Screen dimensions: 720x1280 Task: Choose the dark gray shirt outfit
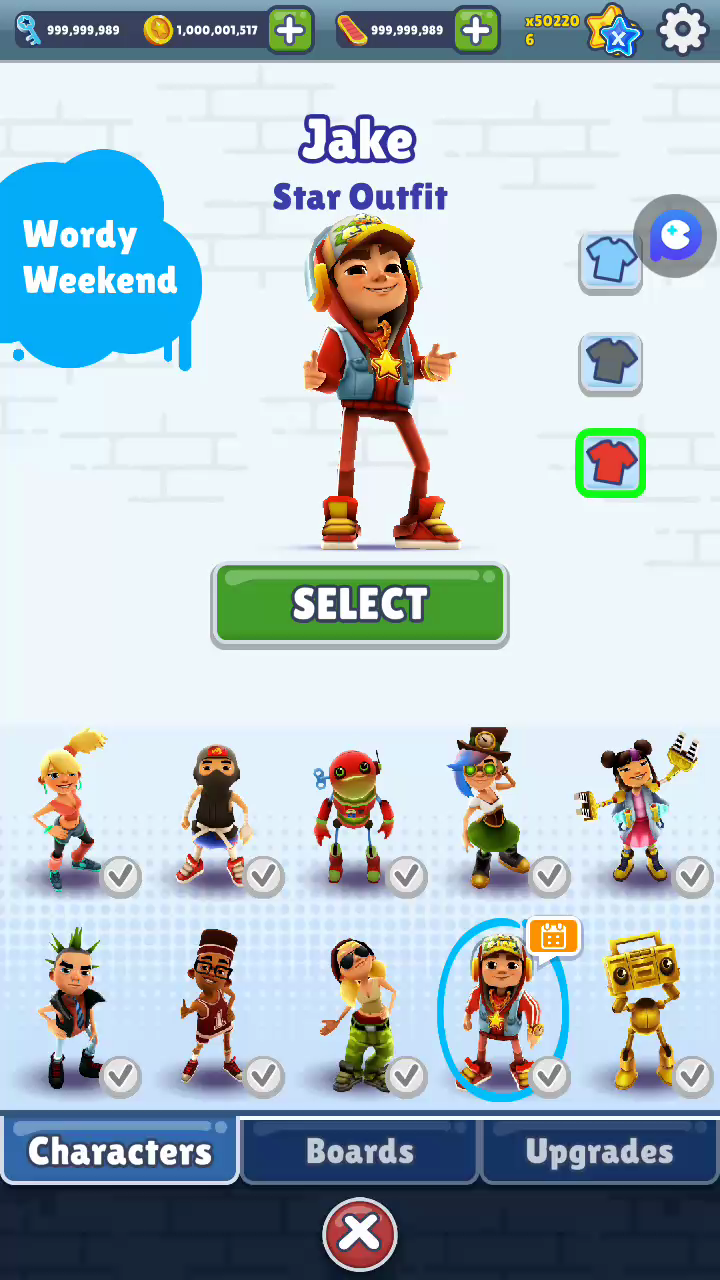point(610,362)
